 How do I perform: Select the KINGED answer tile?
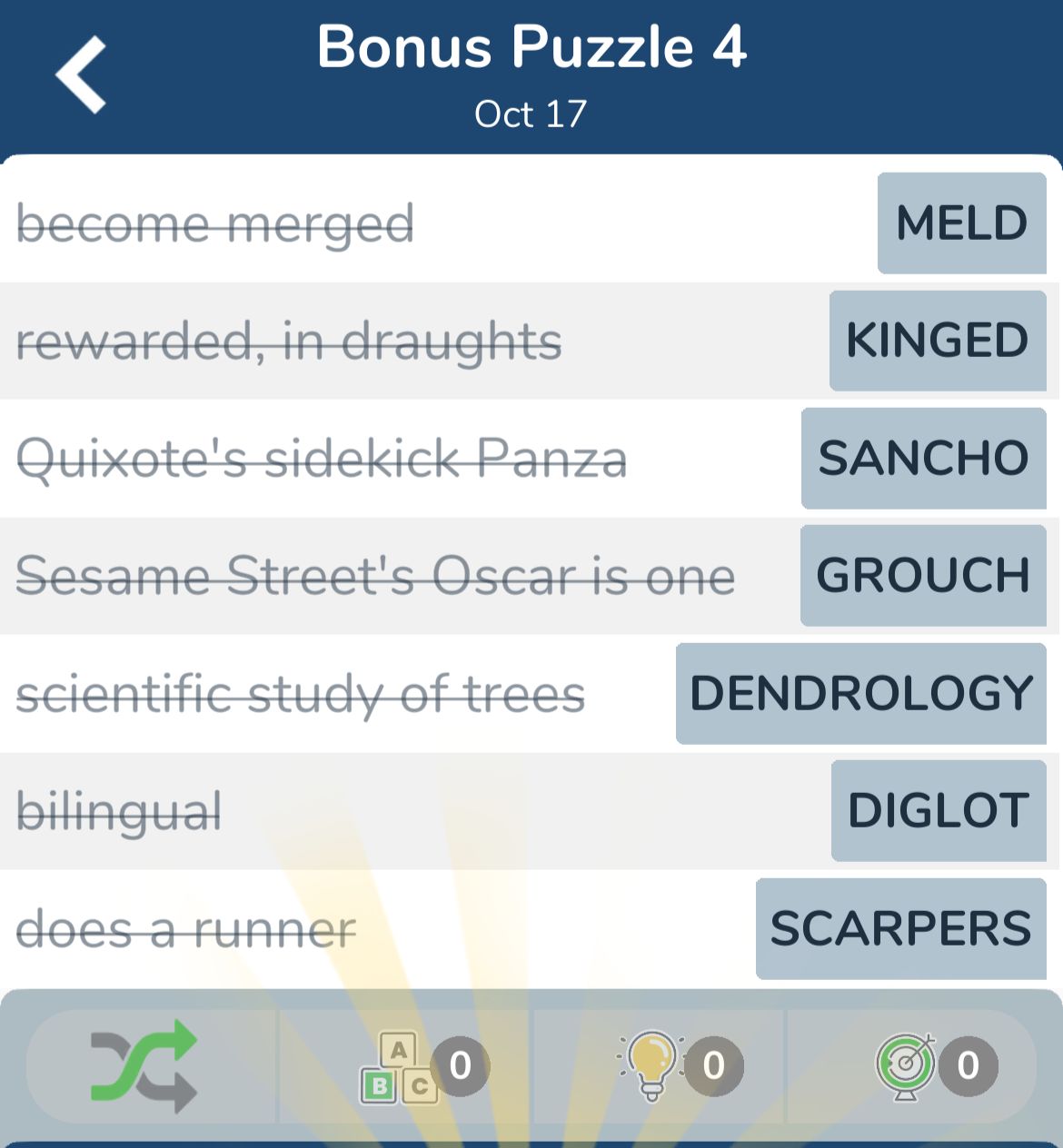pos(937,341)
